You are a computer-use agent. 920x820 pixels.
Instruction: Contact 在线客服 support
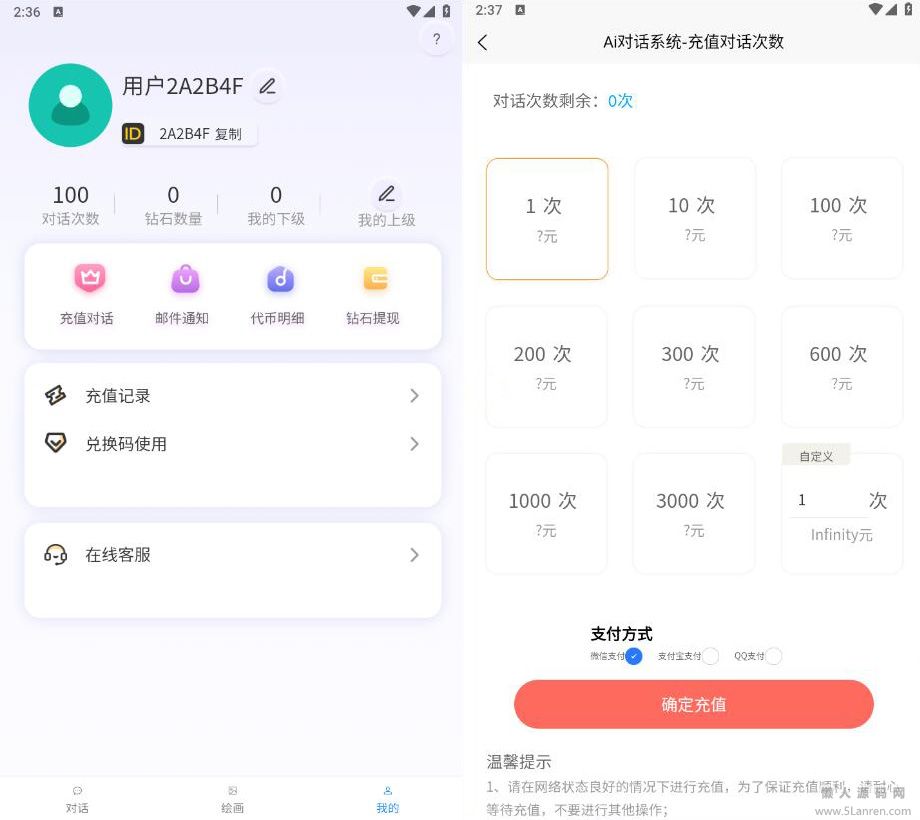click(232, 555)
